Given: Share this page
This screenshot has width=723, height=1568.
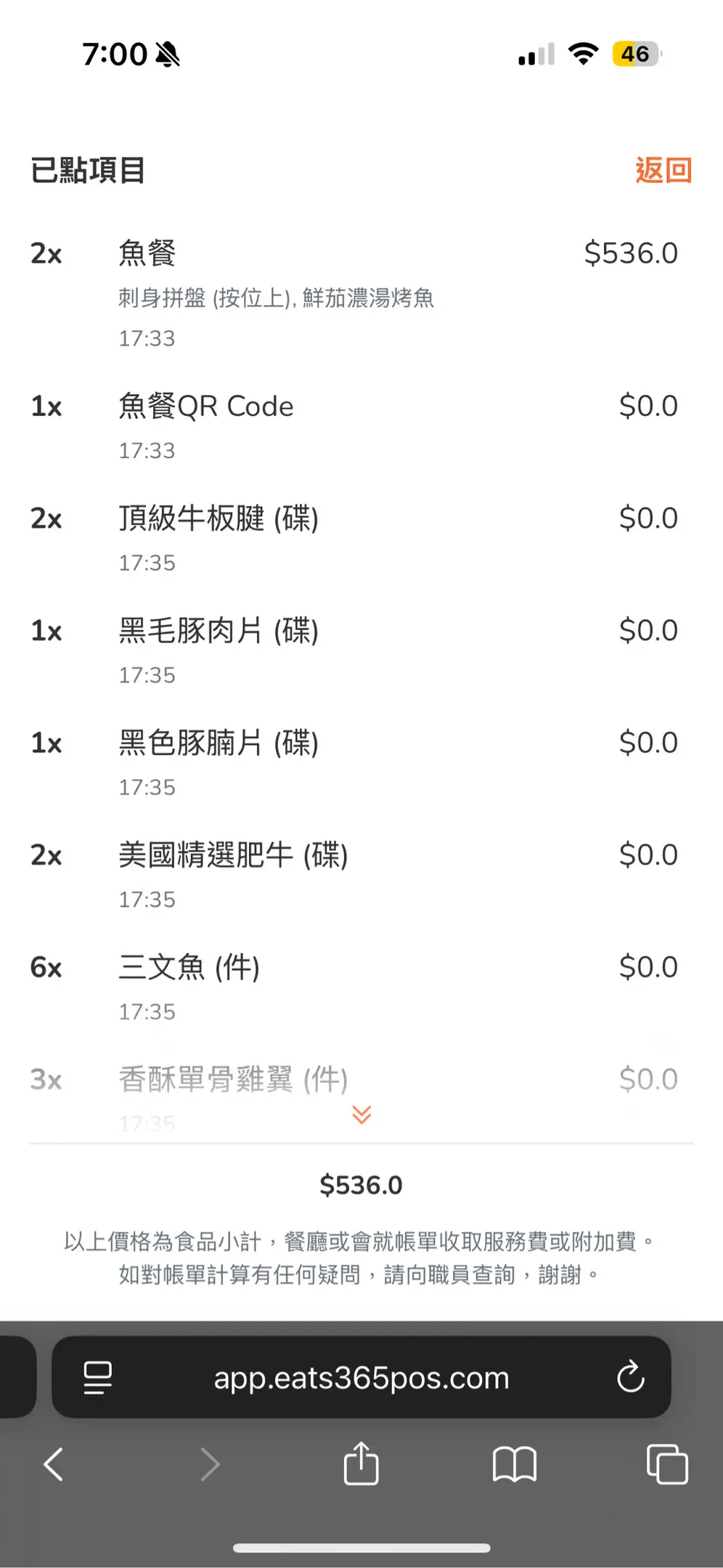Looking at the screenshot, I should (361, 1463).
